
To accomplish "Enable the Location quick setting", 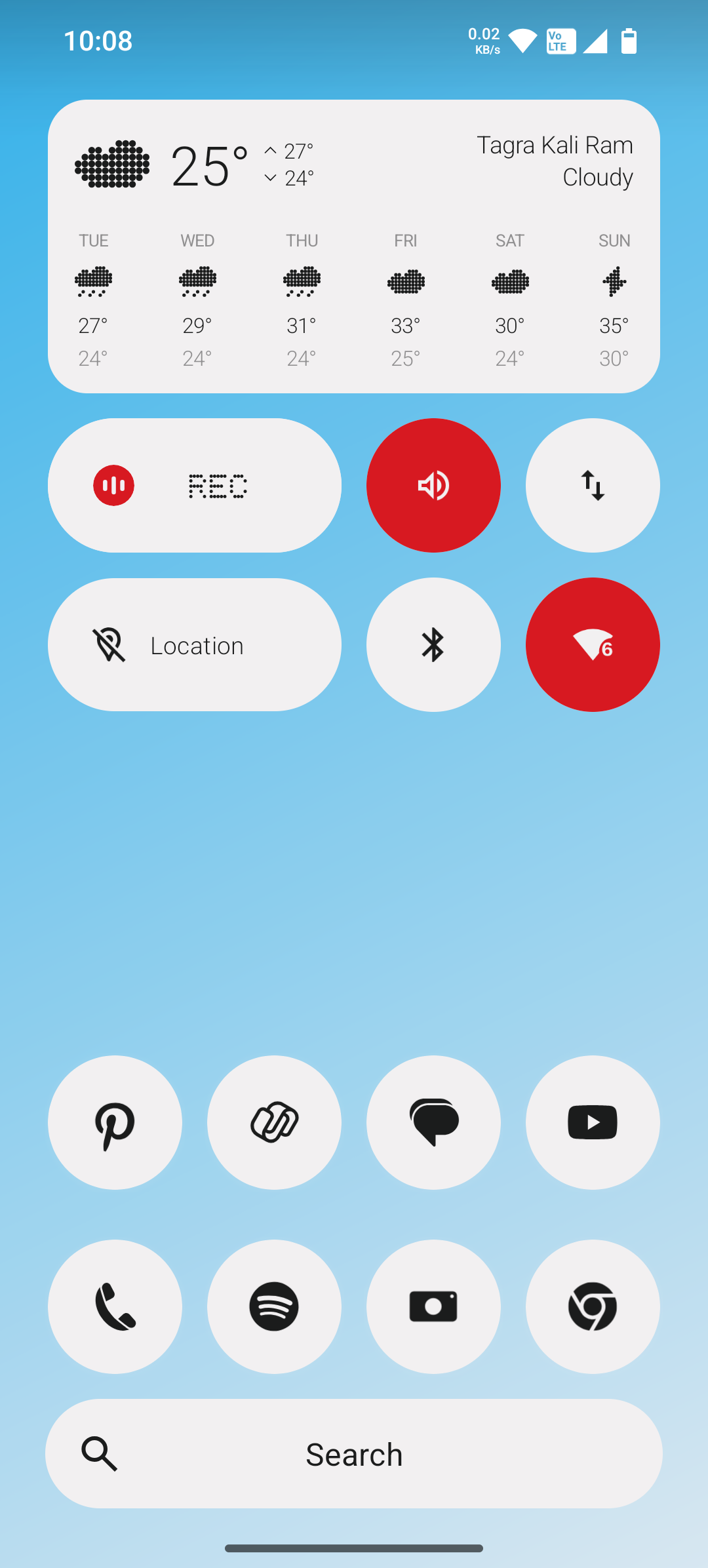I will 194,645.
